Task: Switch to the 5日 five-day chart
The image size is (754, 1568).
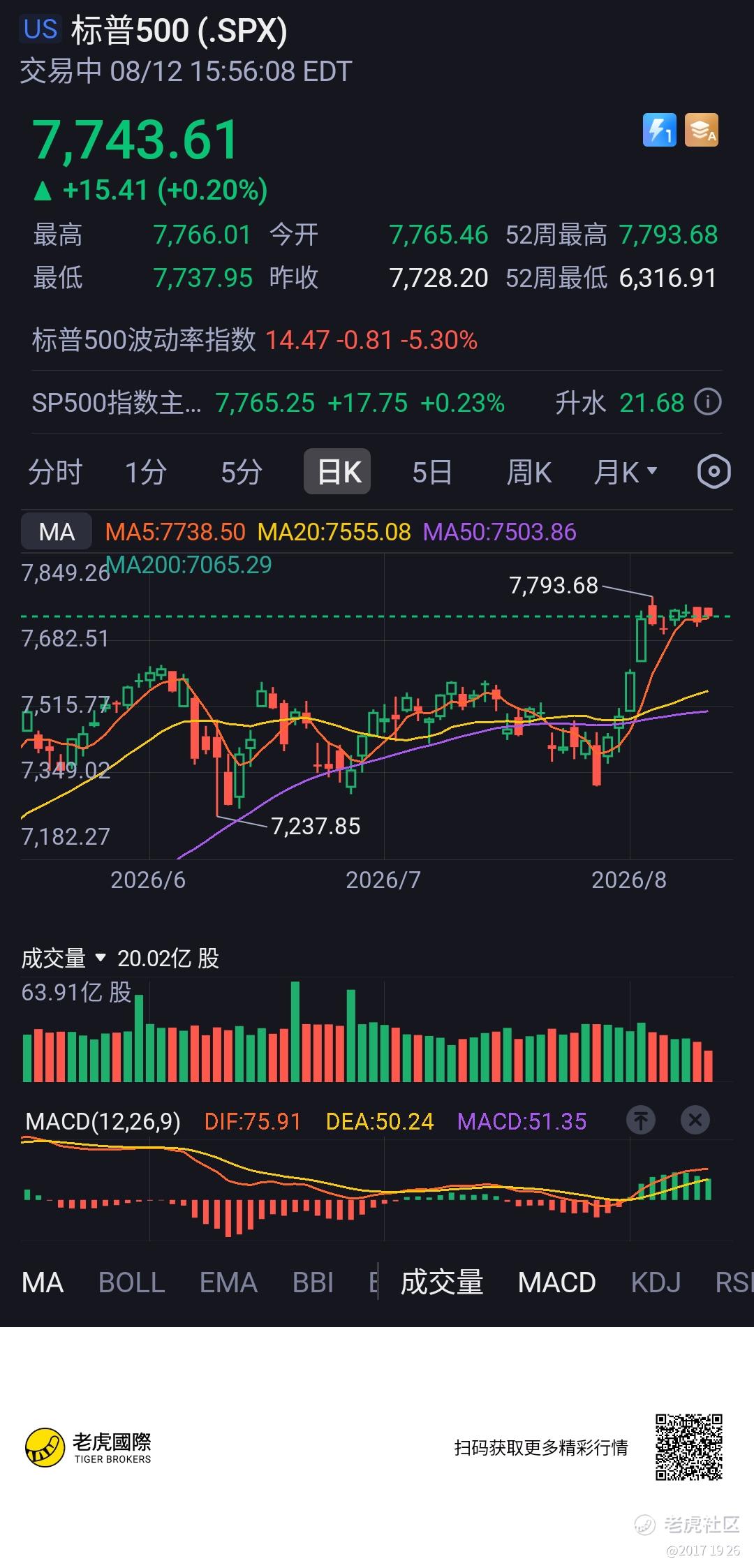Action: pos(431,473)
